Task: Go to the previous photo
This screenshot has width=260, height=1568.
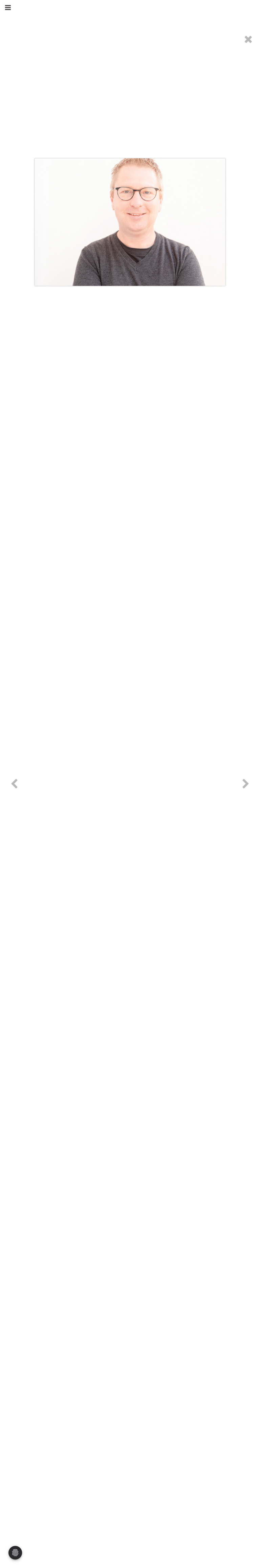Action: tap(15, 783)
